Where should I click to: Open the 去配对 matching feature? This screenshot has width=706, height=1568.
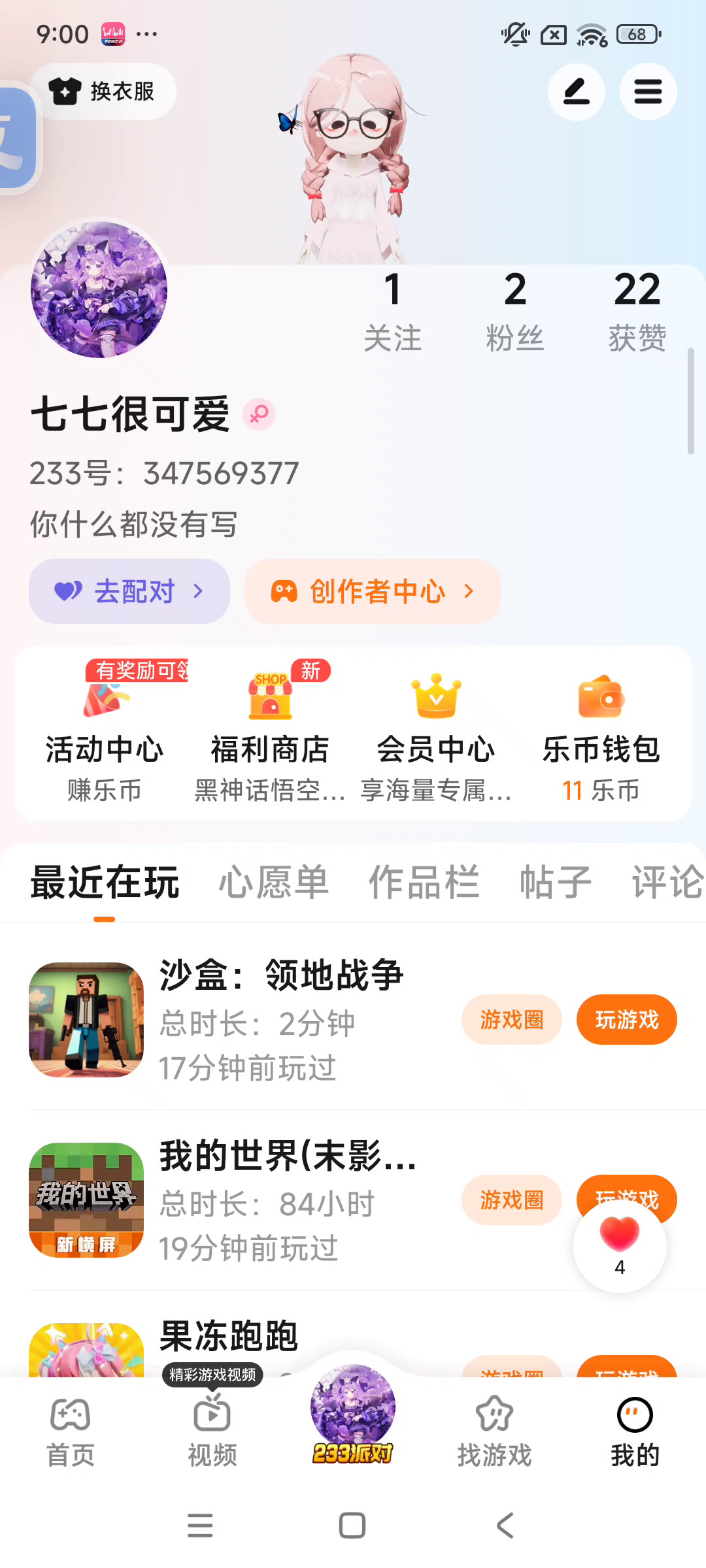[129, 591]
